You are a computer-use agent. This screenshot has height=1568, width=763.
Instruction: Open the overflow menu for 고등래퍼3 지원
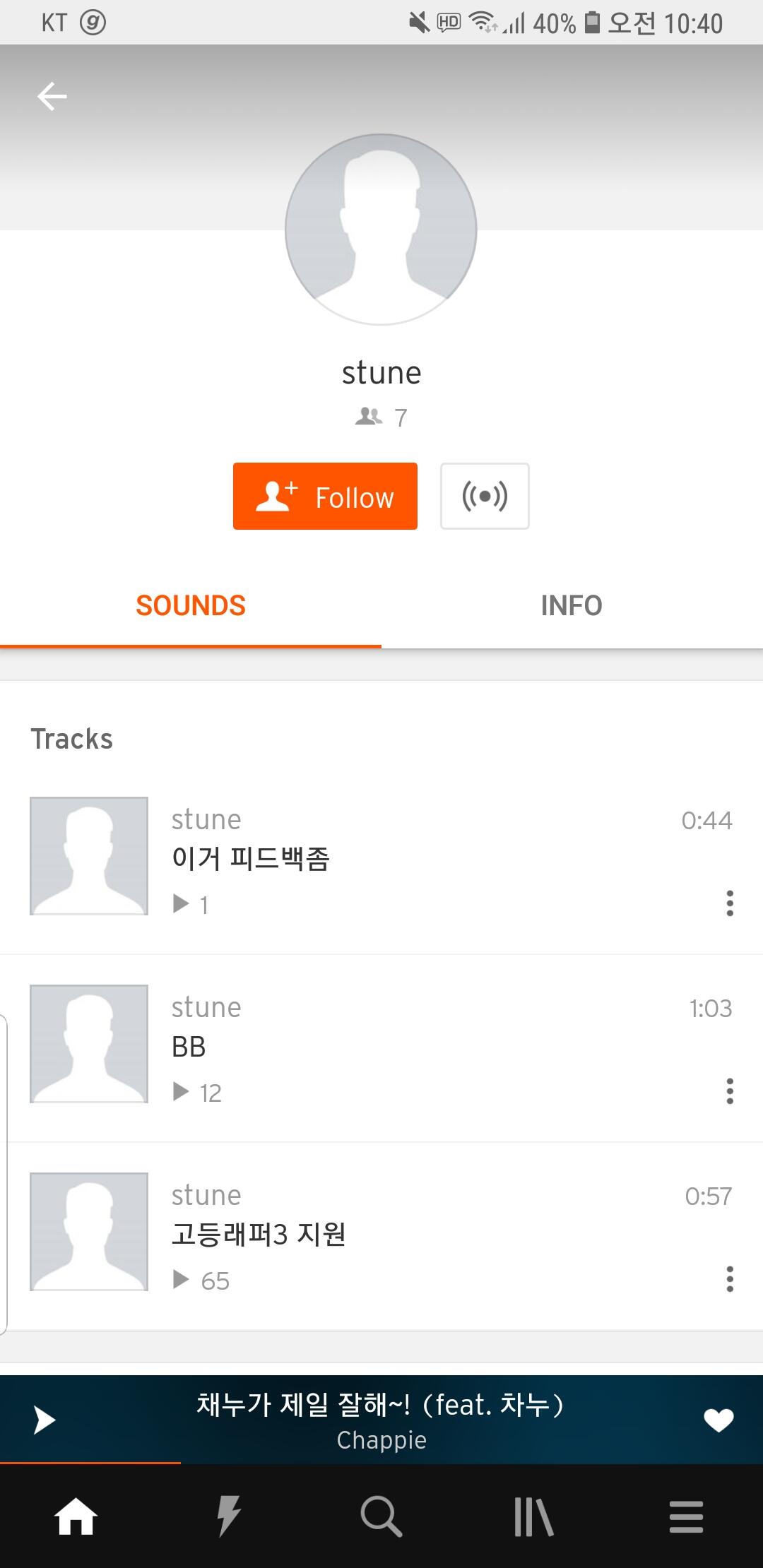coord(730,1279)
